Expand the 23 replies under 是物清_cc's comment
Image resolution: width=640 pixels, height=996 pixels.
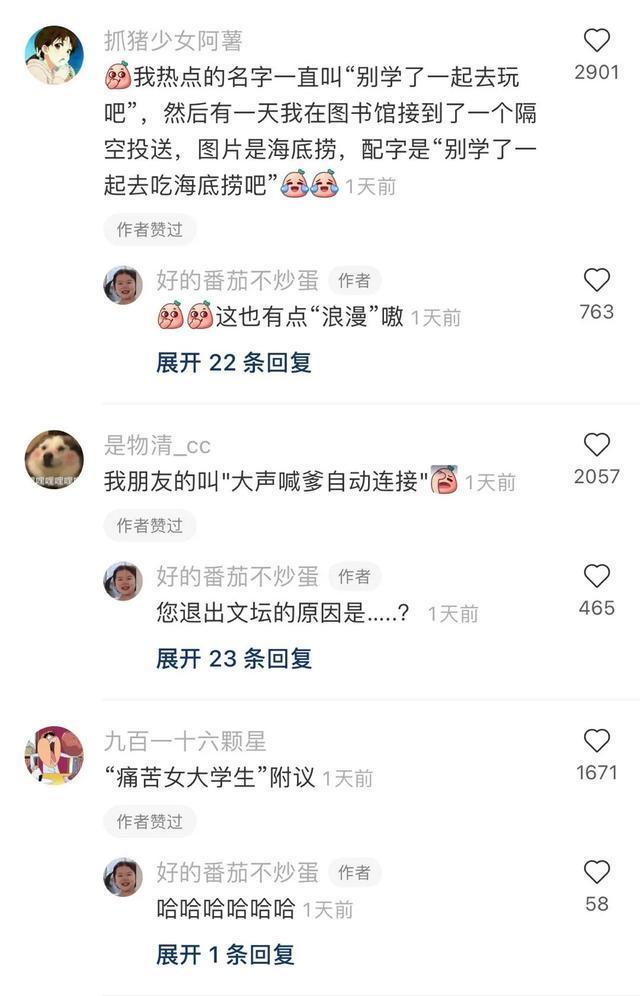tap(233, 658)
